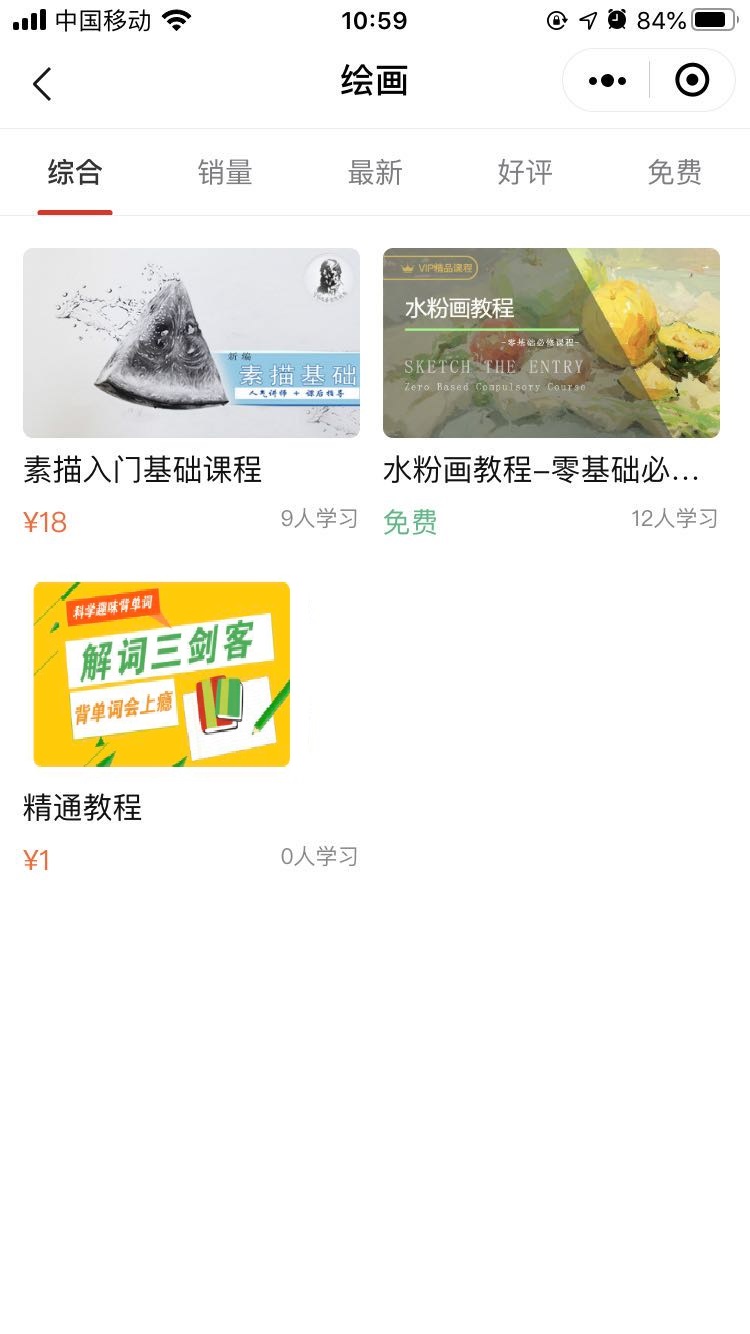Open the 水粉画教程 free course card
750x1334 pixels.
coord(551,343)
